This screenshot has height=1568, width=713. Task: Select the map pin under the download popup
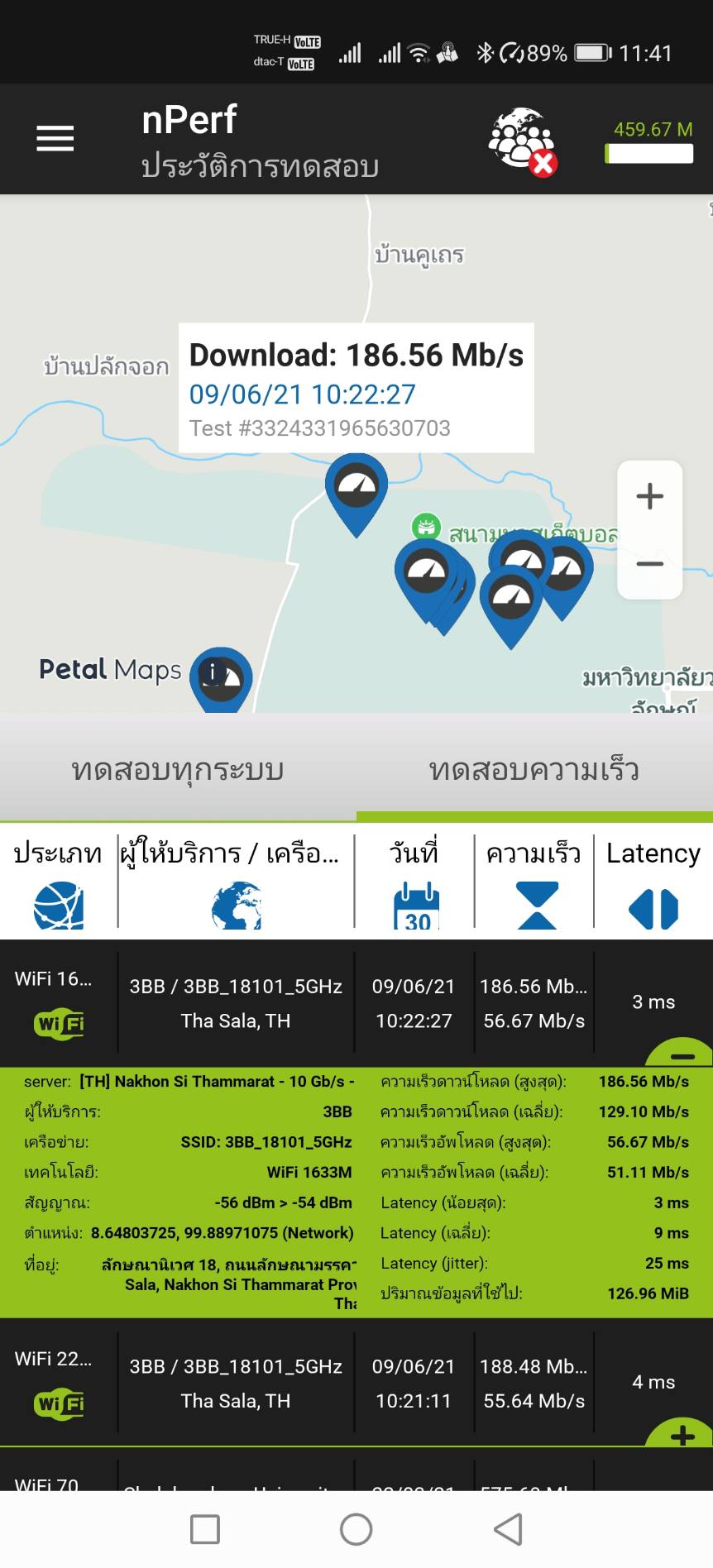356,488
